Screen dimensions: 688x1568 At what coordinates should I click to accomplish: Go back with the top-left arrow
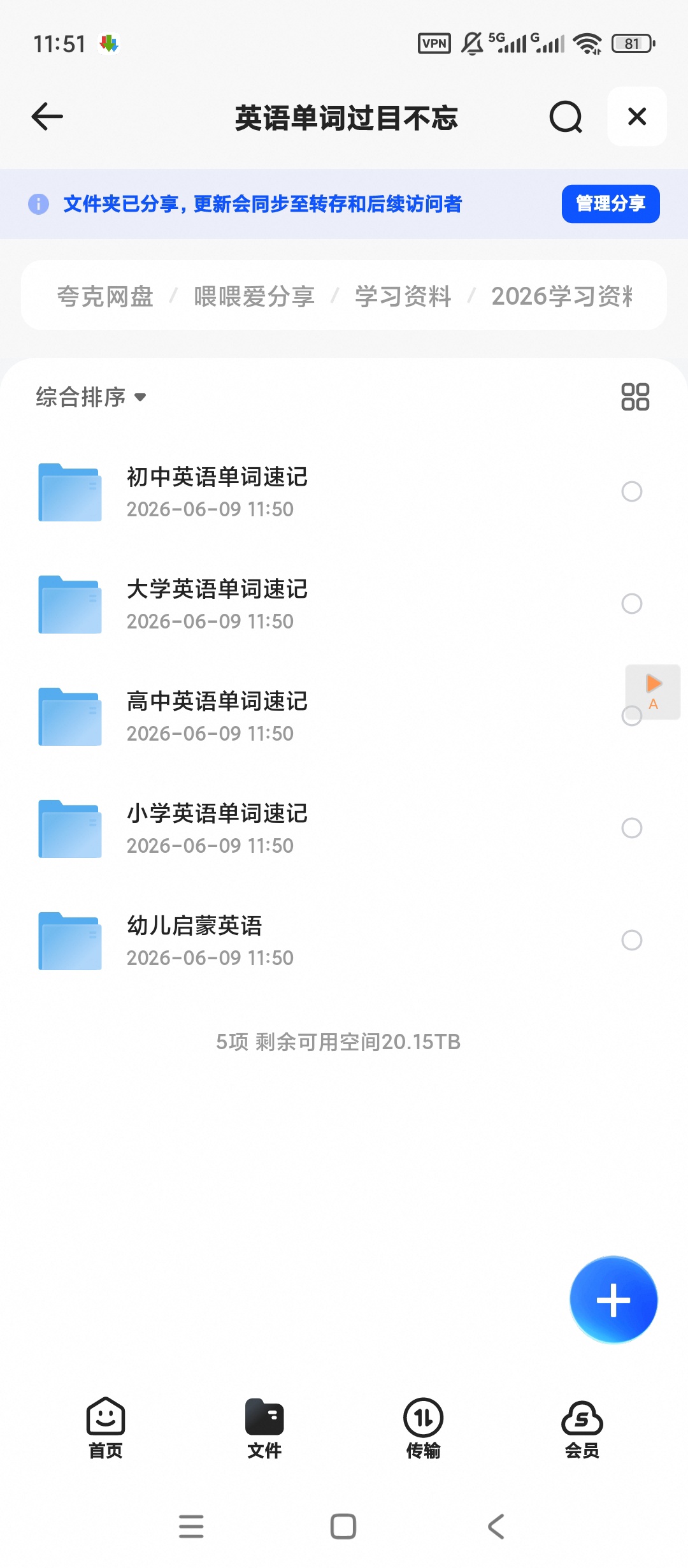tap(47, 117)
